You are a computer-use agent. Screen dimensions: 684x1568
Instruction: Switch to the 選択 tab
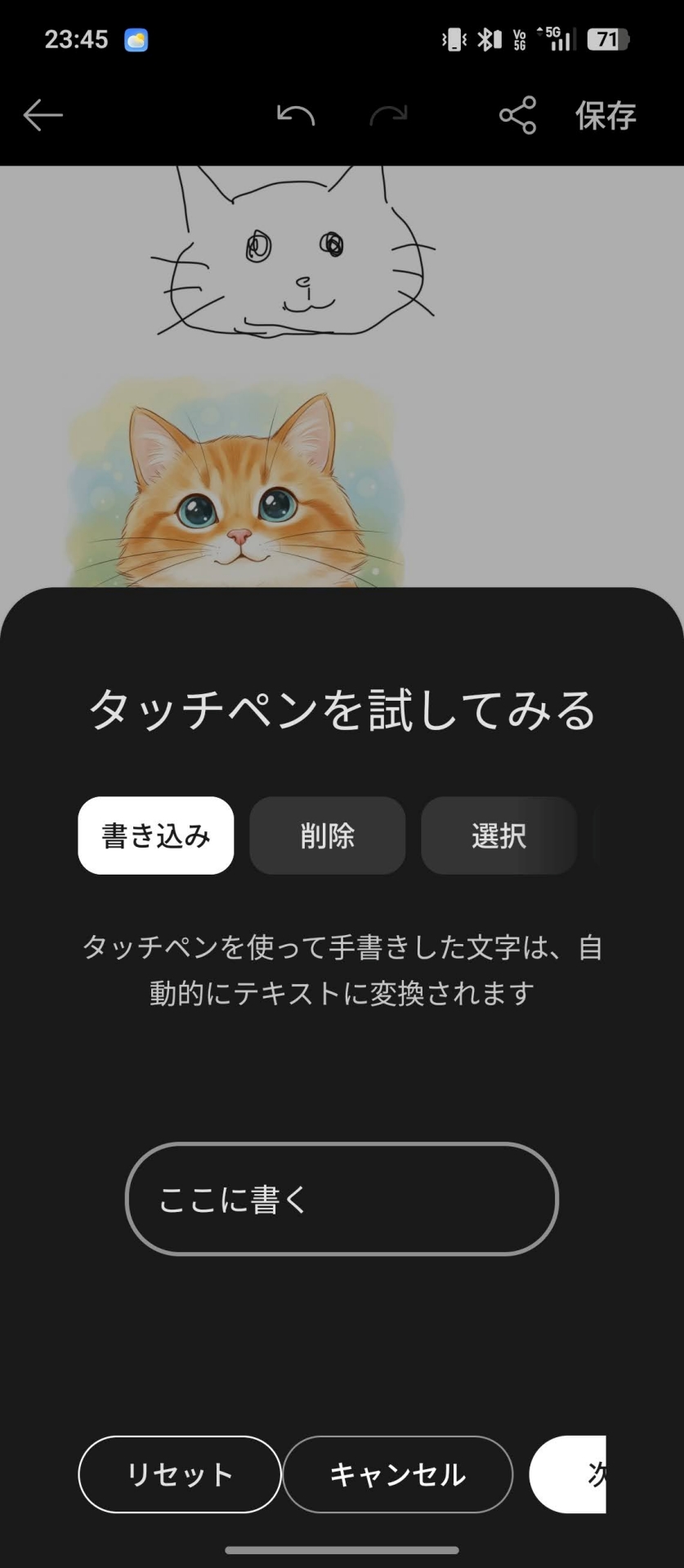coord(498,835)
